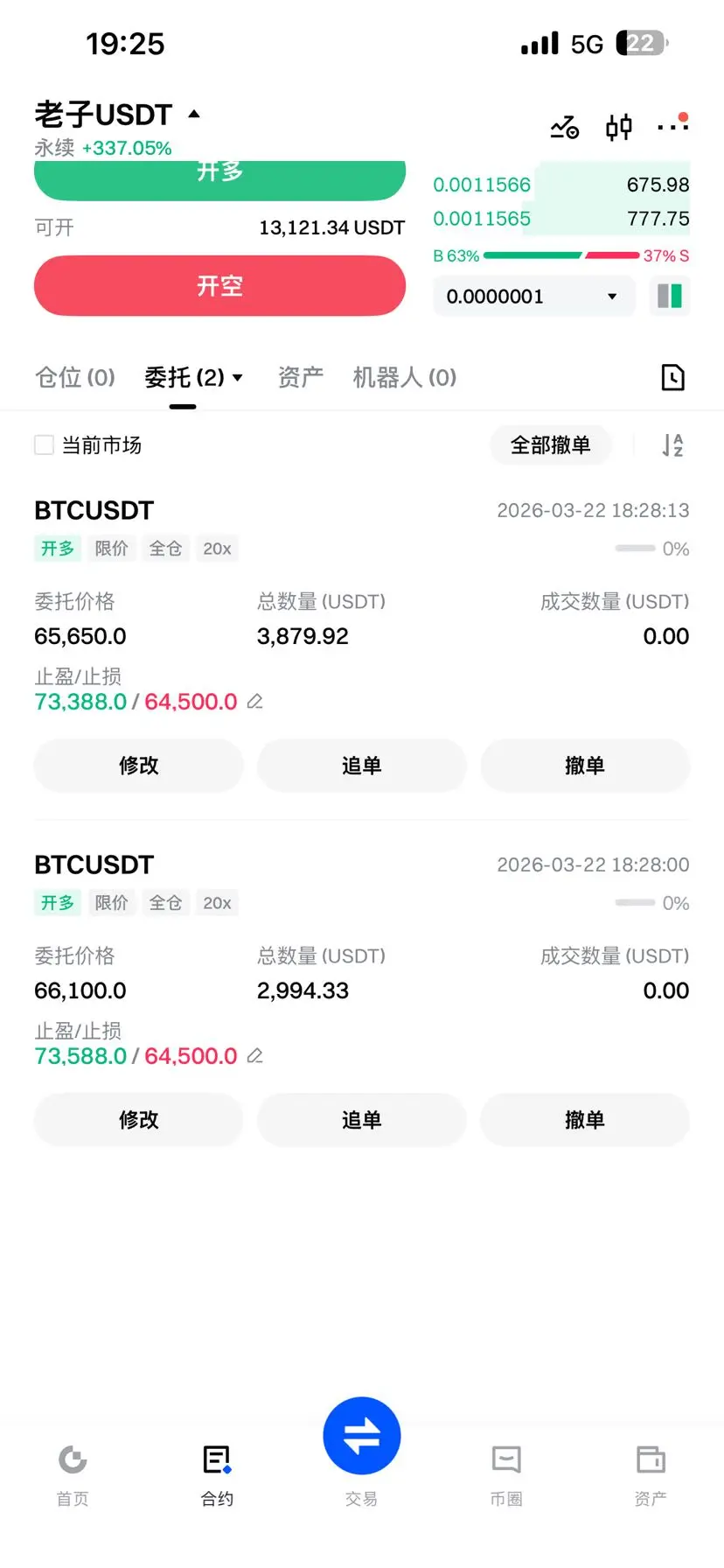Go to the 首页 home tab

(73, 1474)
